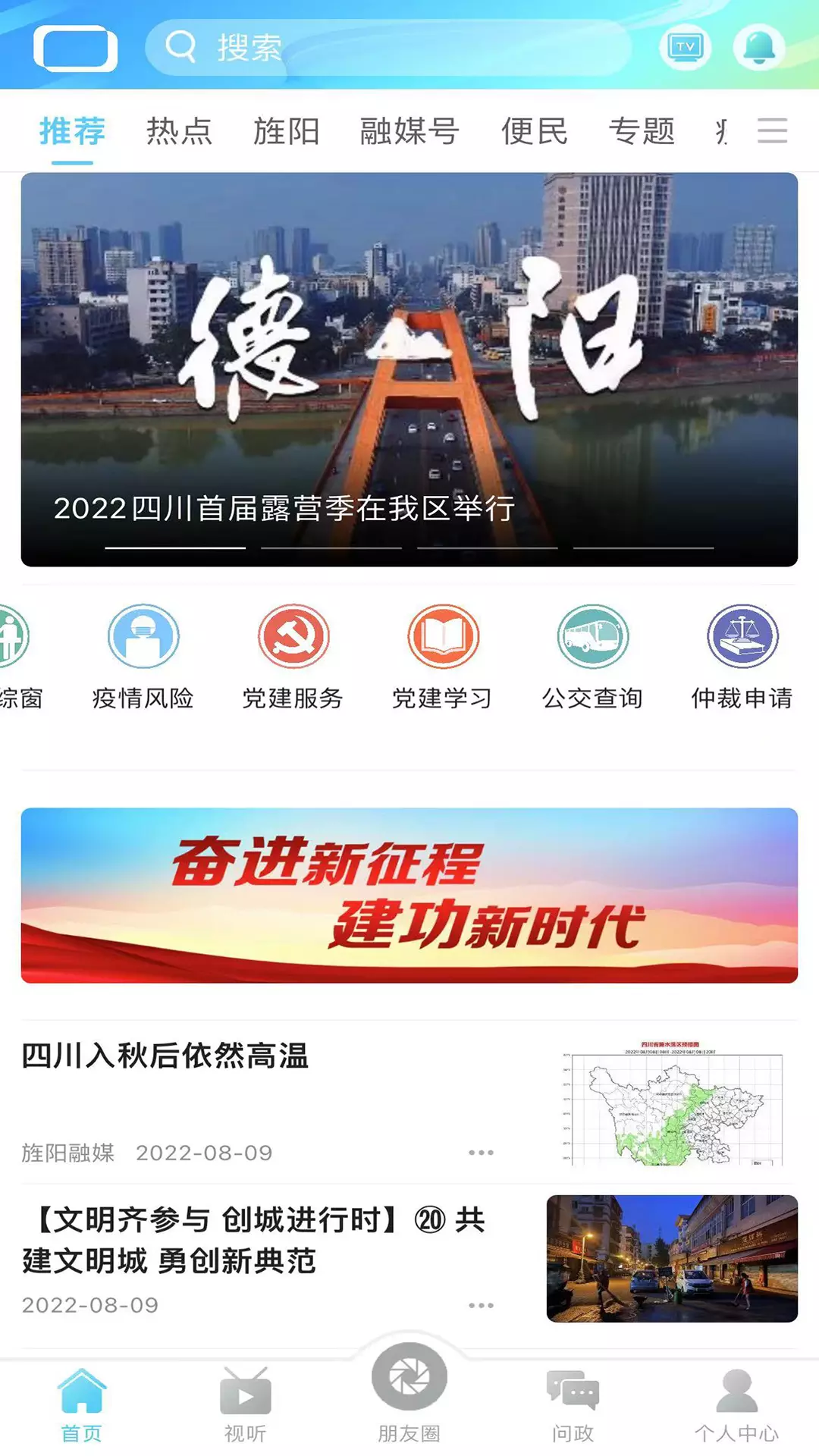The height and width of the screenshot is (1456, 819).
Task: Open the notifications bell
Action: [x=758, y=48]
